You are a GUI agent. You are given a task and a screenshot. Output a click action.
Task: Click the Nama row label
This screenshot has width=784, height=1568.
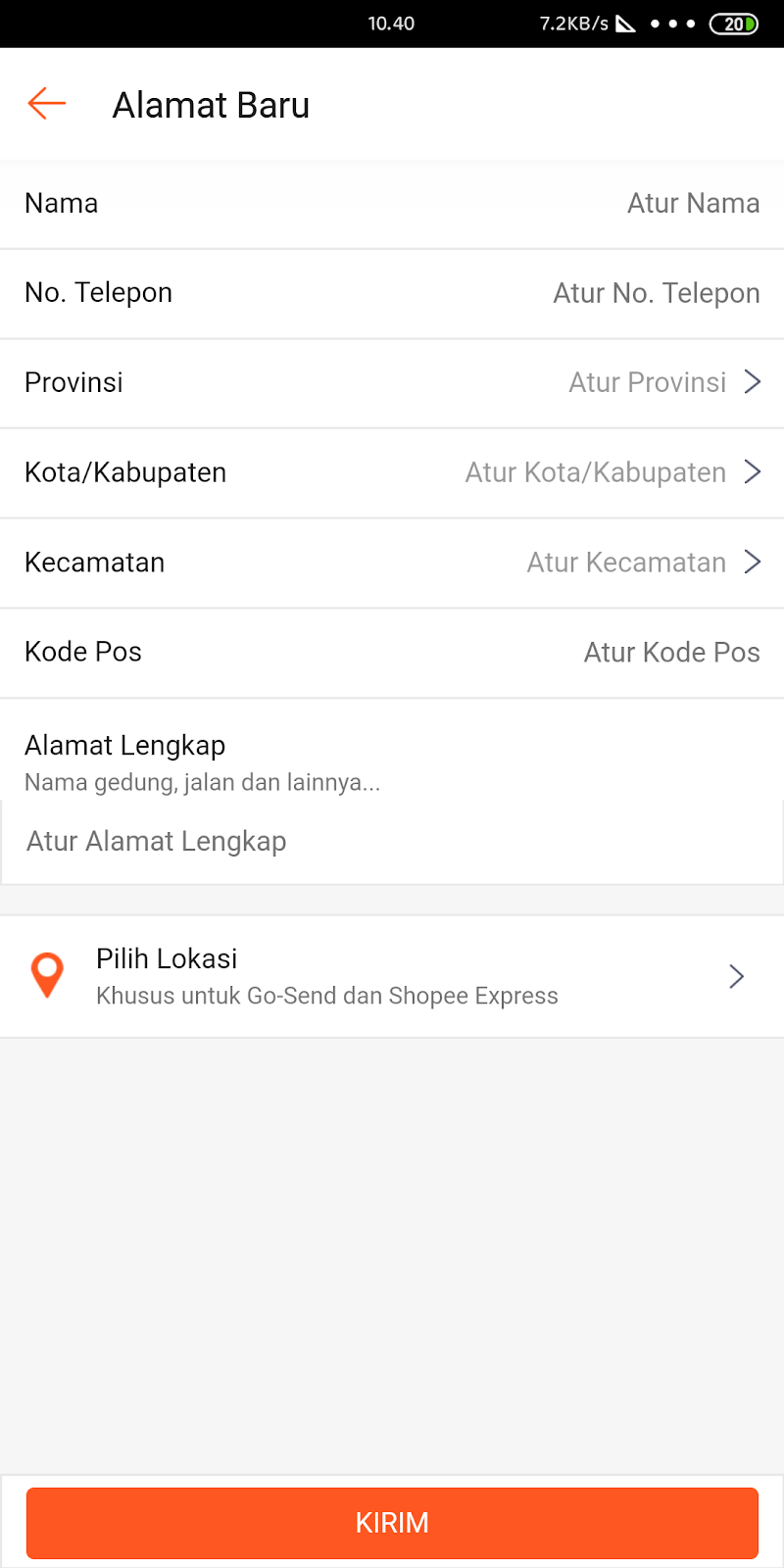click(x=61, y=203)
